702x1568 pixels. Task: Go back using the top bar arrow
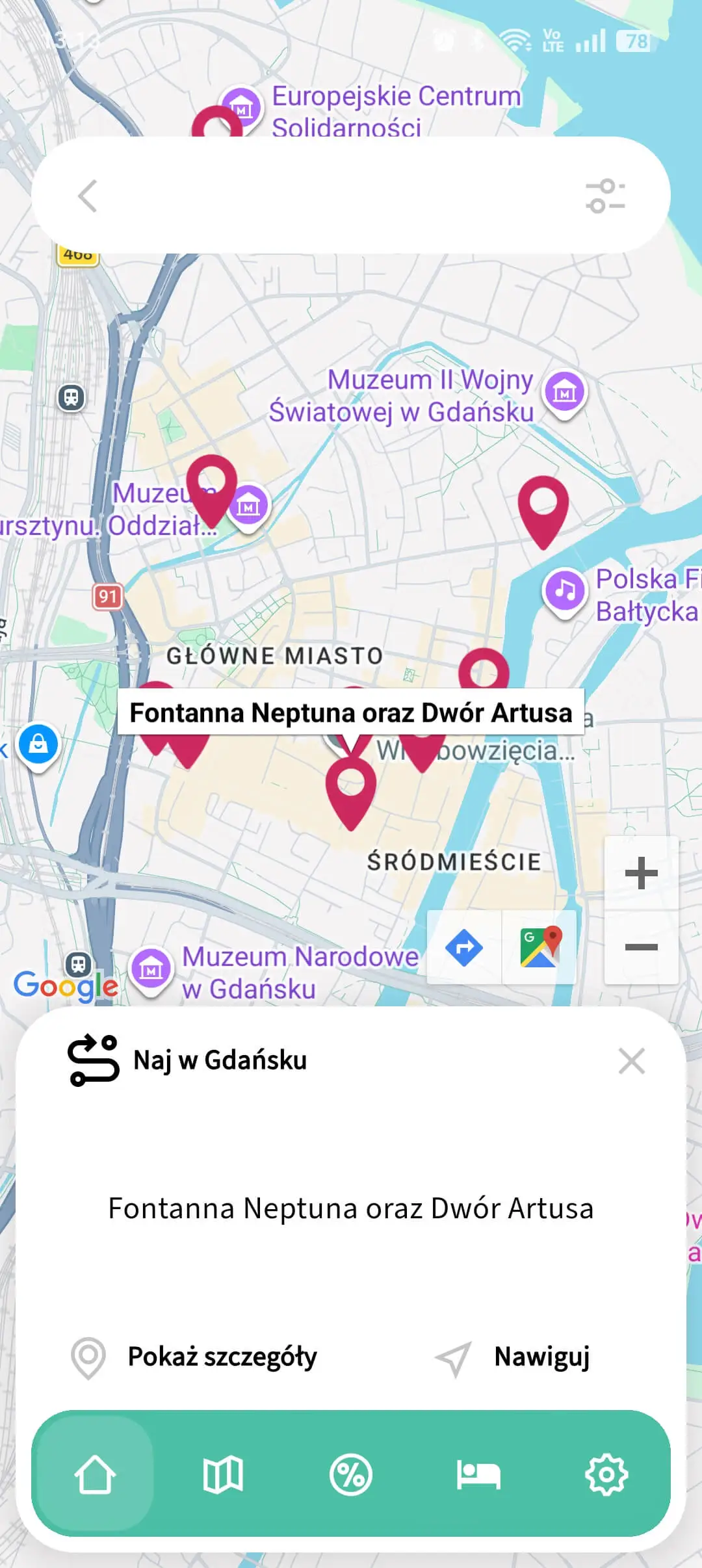click(x=88, y=196)
